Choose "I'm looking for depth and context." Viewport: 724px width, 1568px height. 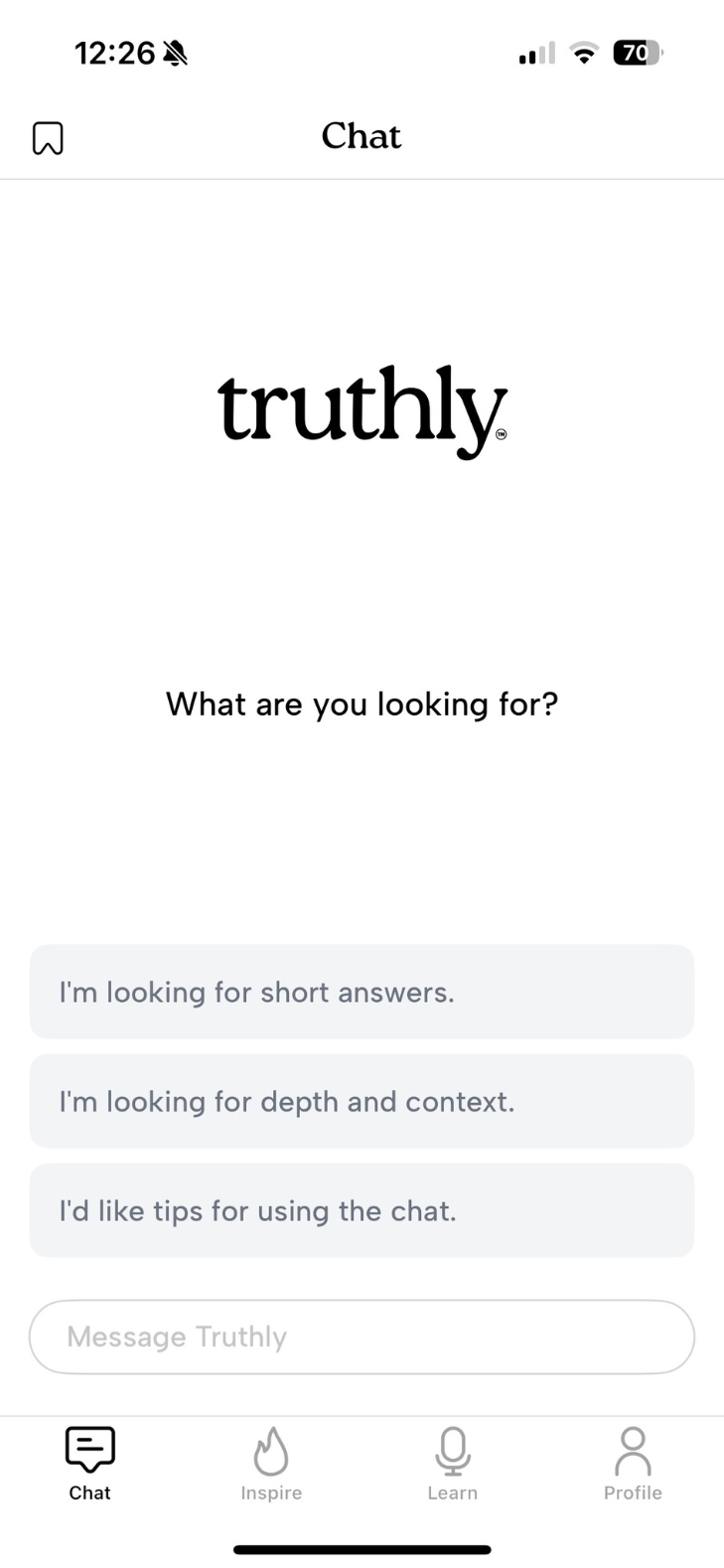coord(362,1101)
